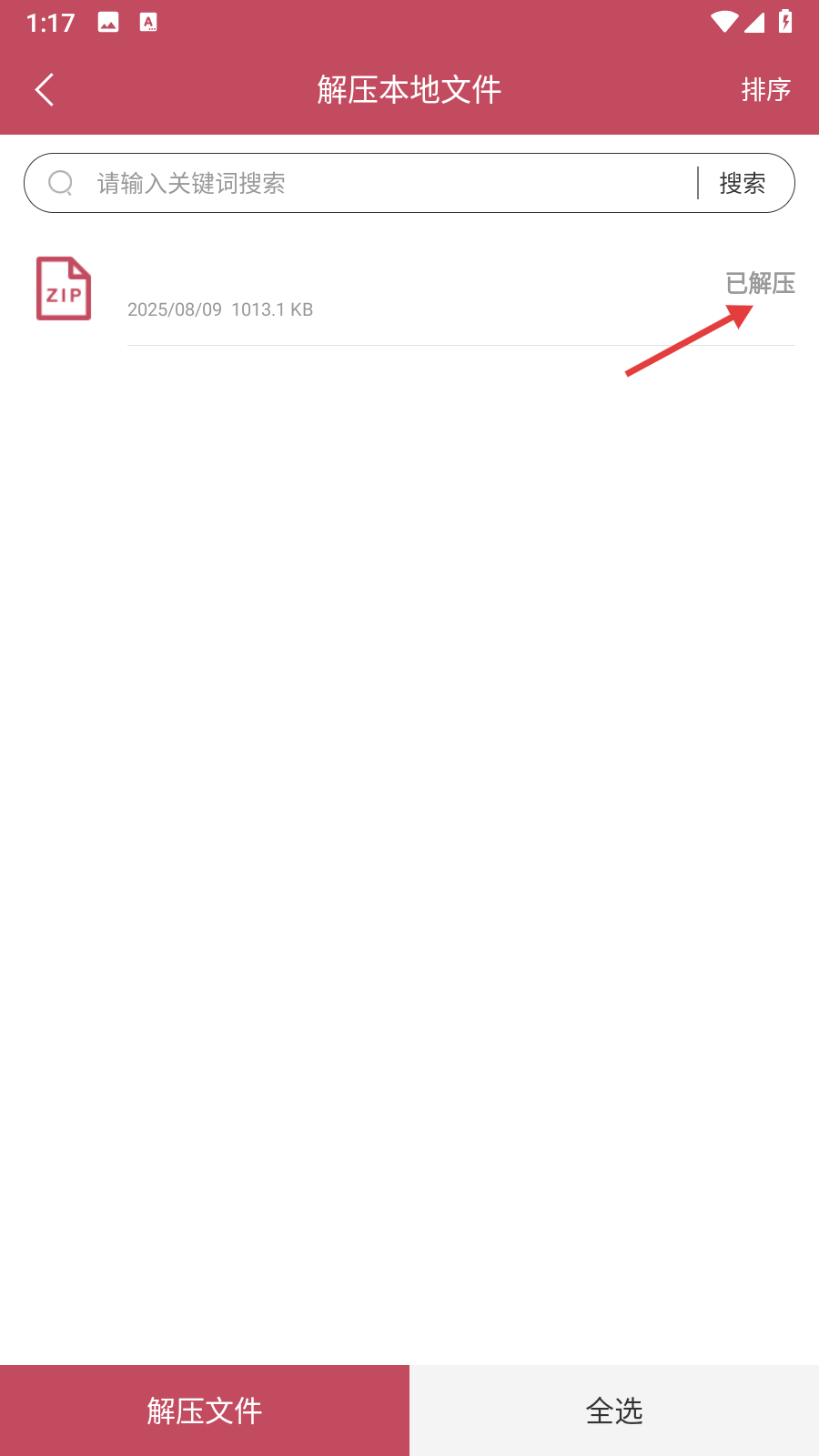Open the 排序 sort option
This screenshot has width=819, height=1456.
click(765, 89)
